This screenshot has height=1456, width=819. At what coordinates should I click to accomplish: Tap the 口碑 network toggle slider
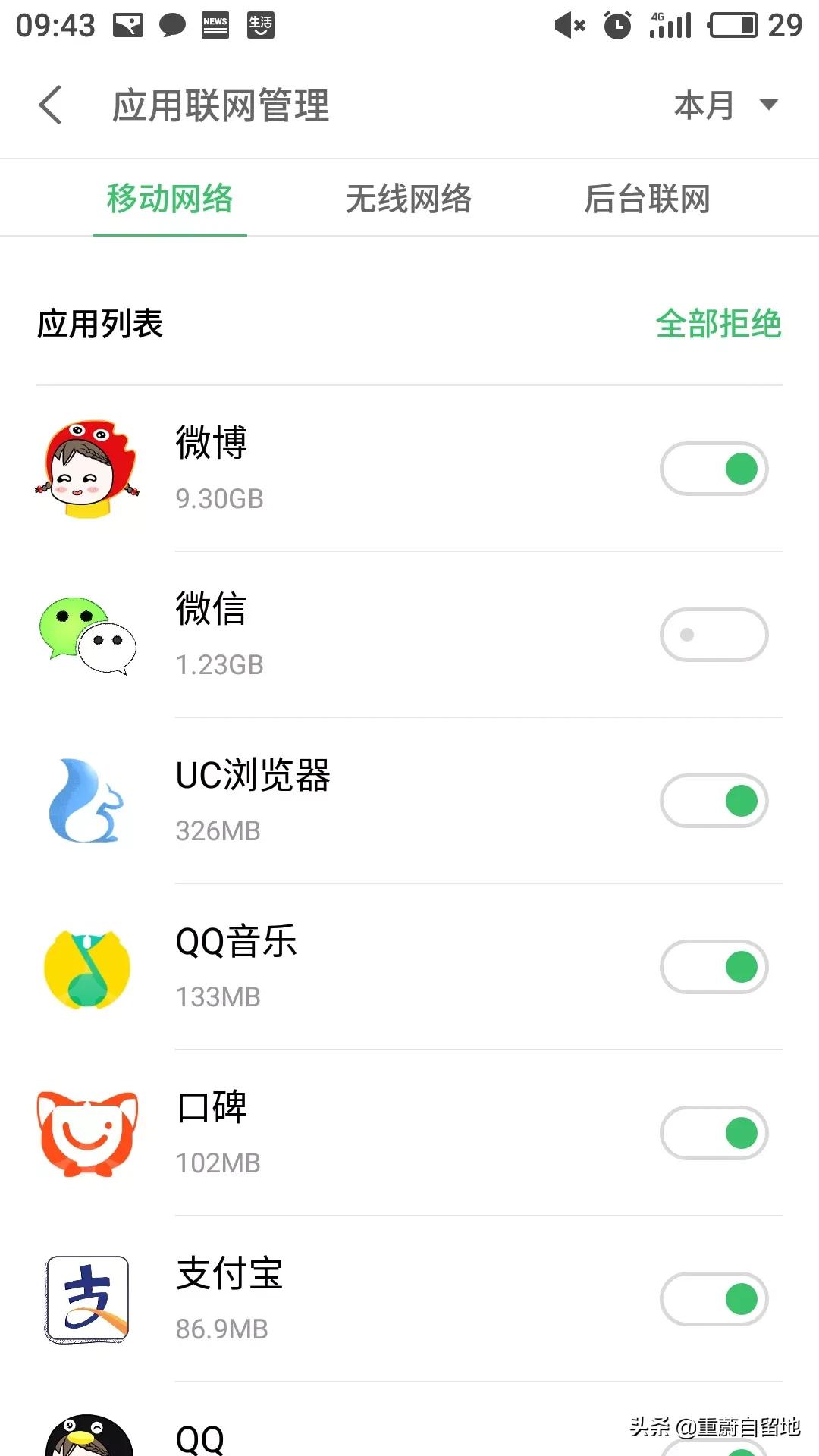click(x=714, y=1133)
